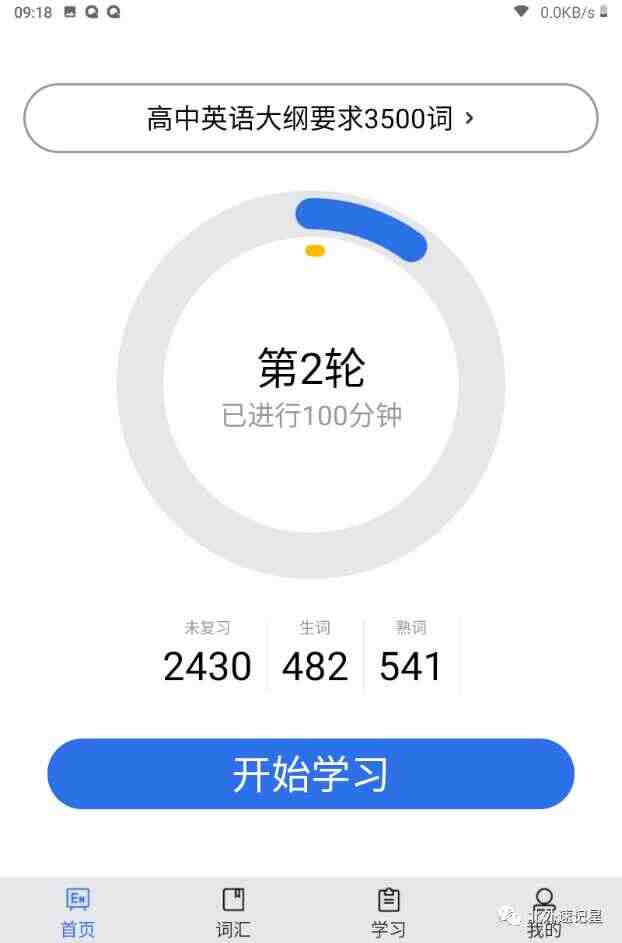622x943 pixels.
Task: Switch to the 学习 tab
Action: tap(389, 912)
